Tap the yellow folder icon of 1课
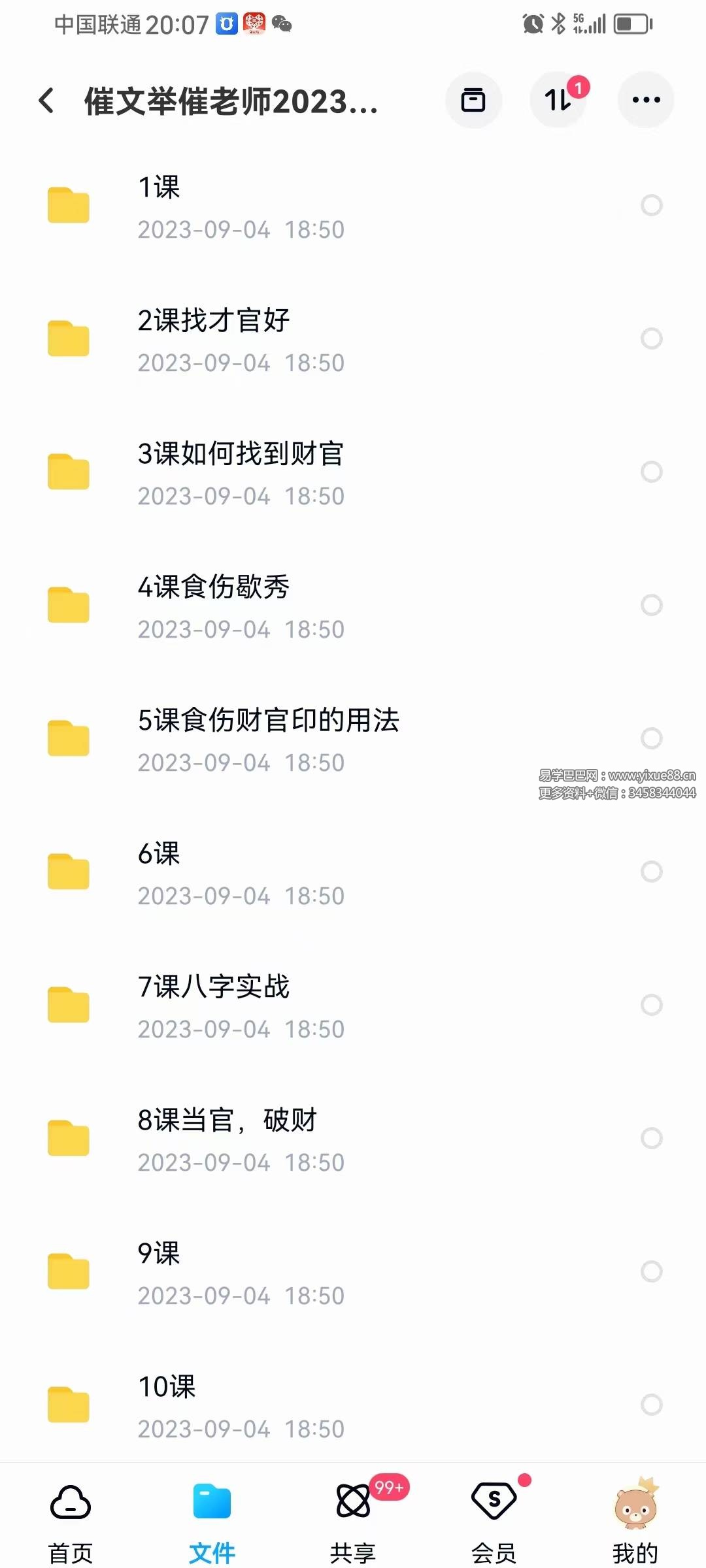Image resolution: width=706 pixels, height=1568 pixels. (68, 204)
